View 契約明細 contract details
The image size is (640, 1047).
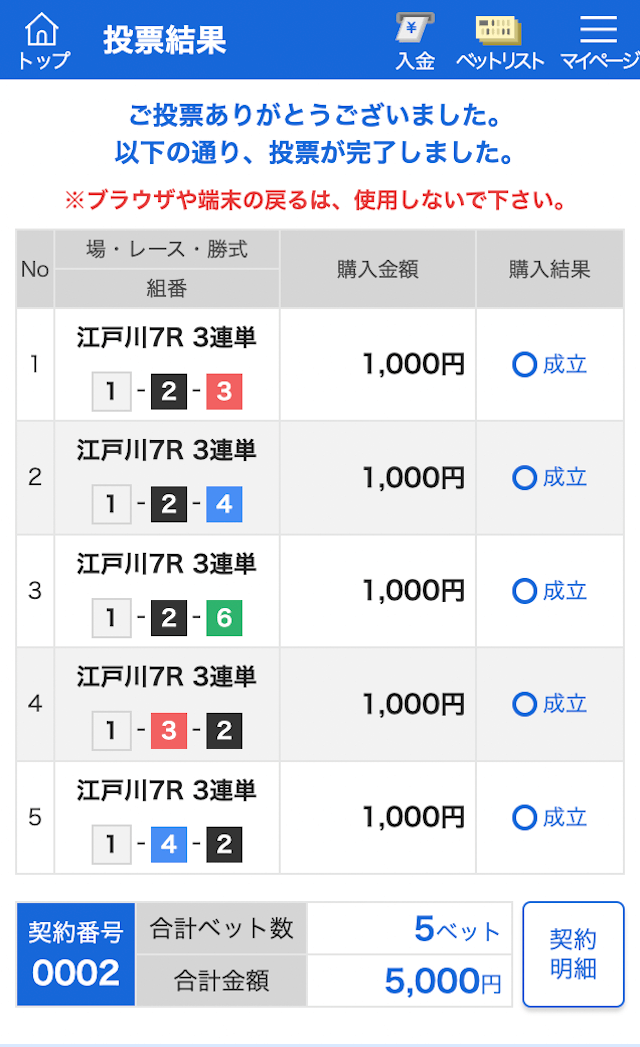point(573,954)
